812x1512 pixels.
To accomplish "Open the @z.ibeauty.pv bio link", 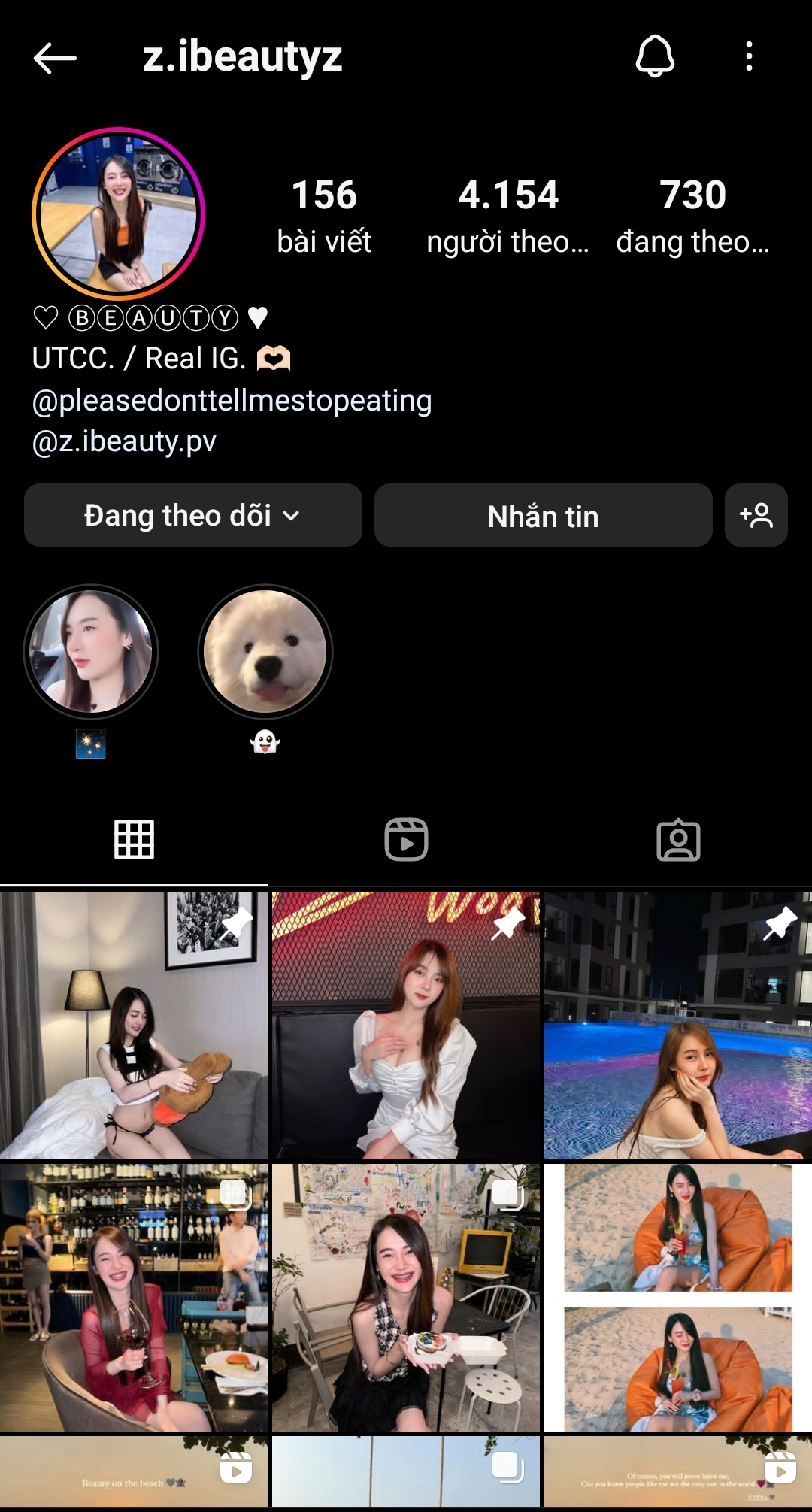I will [123, 442].
